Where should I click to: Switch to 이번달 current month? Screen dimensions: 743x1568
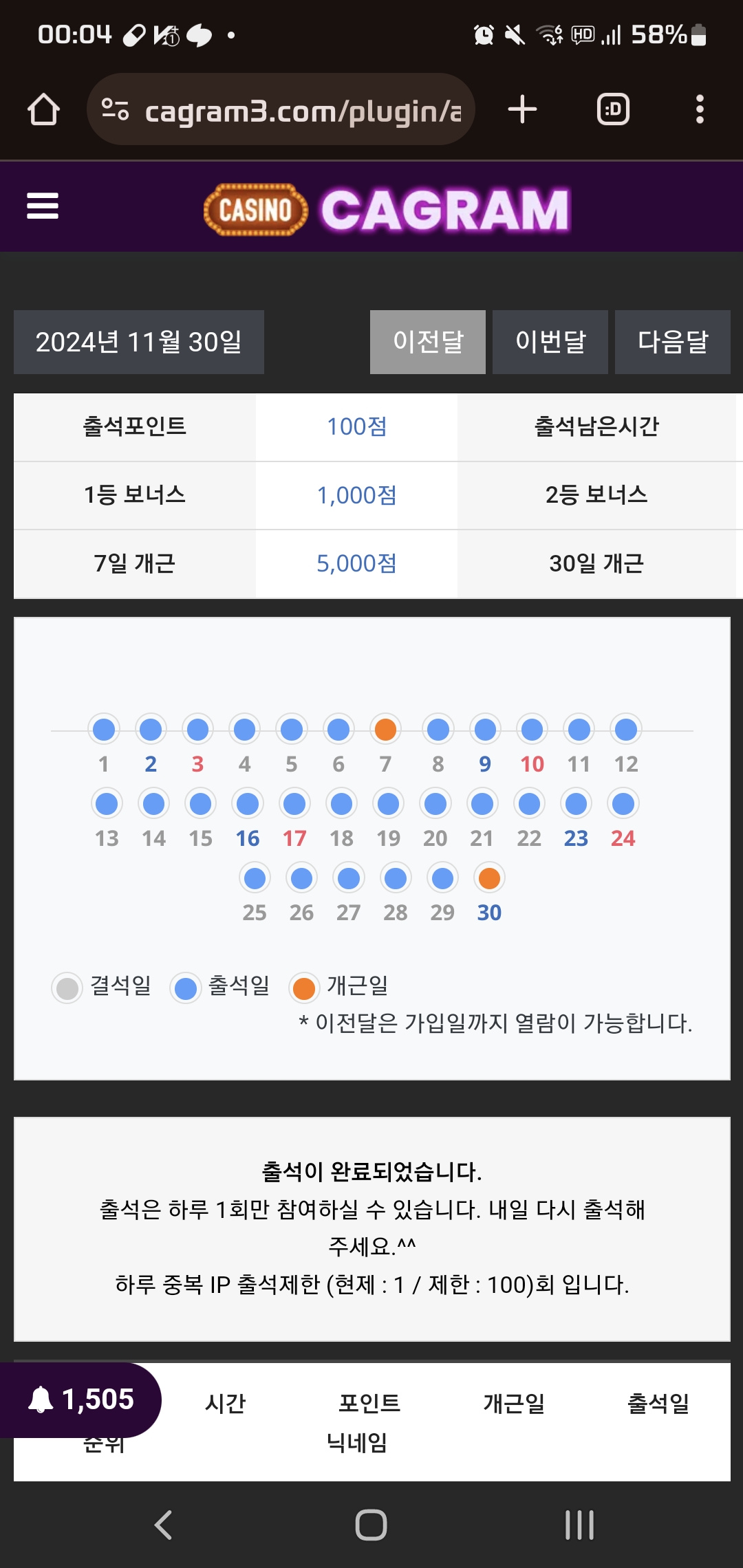tap(550, 342)
